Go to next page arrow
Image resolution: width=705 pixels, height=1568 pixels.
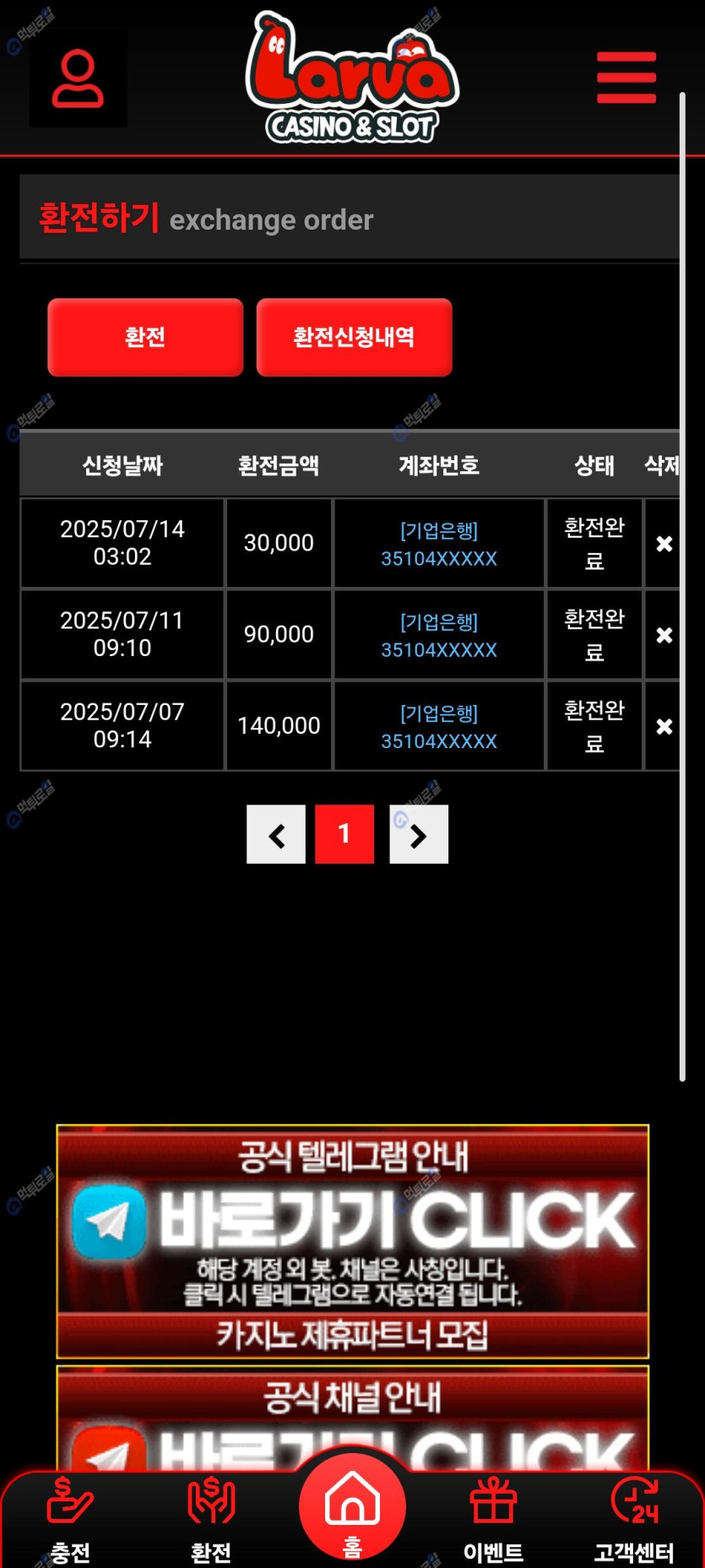pyautogui.click(x=419, y=834)
